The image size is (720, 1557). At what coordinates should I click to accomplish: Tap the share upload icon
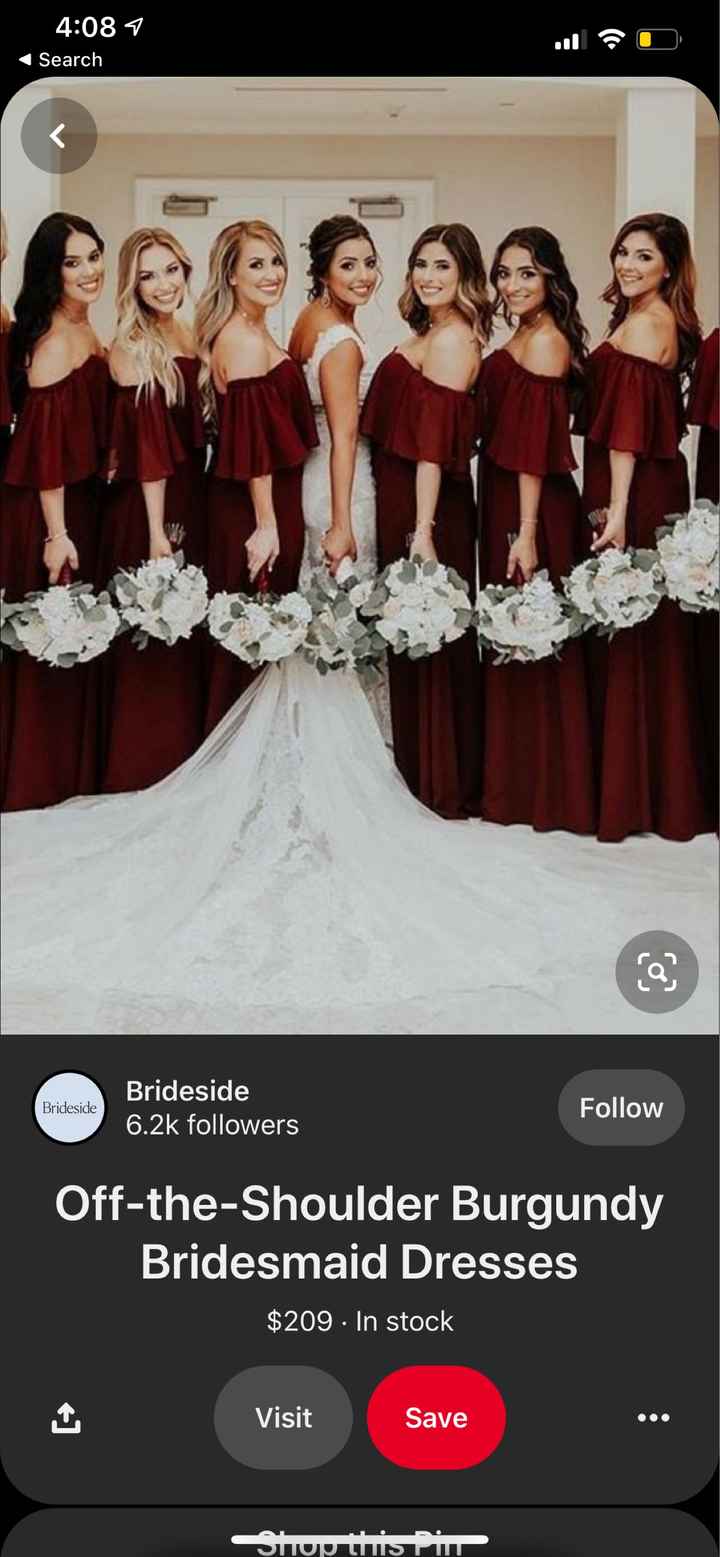pos(65,1417)
